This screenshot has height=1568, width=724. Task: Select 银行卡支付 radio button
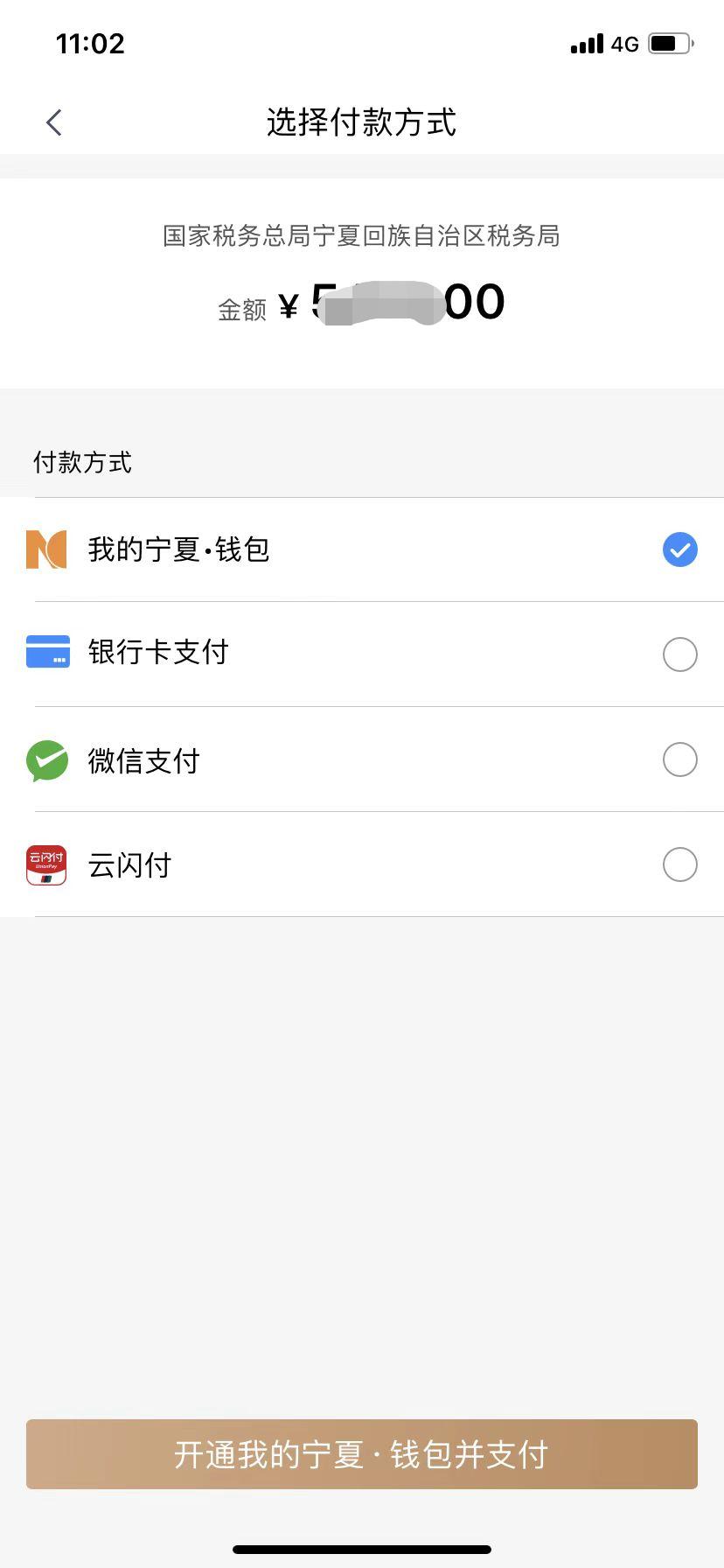coord(680,654)
